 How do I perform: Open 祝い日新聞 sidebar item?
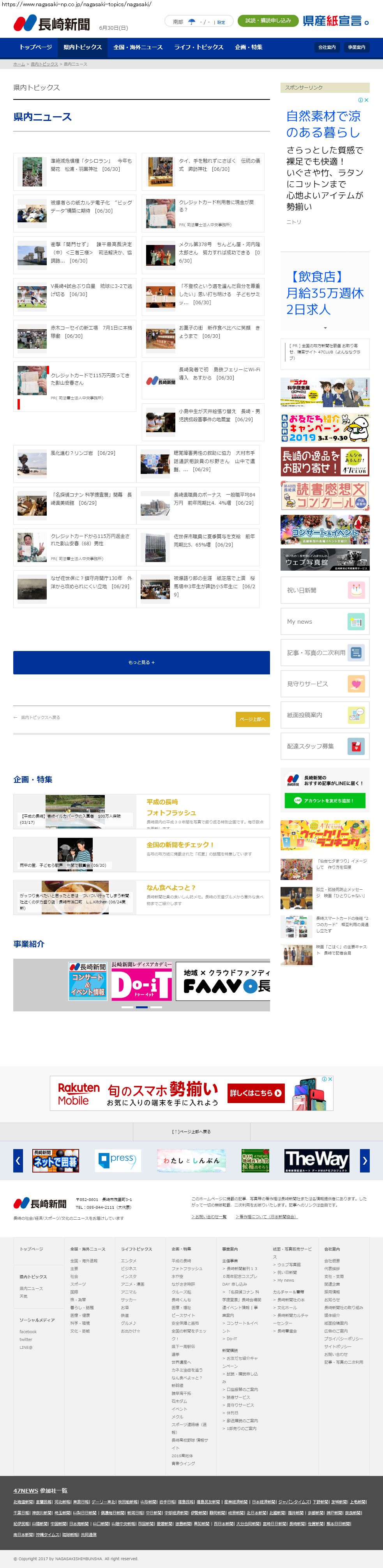click(x=325, y=590)
